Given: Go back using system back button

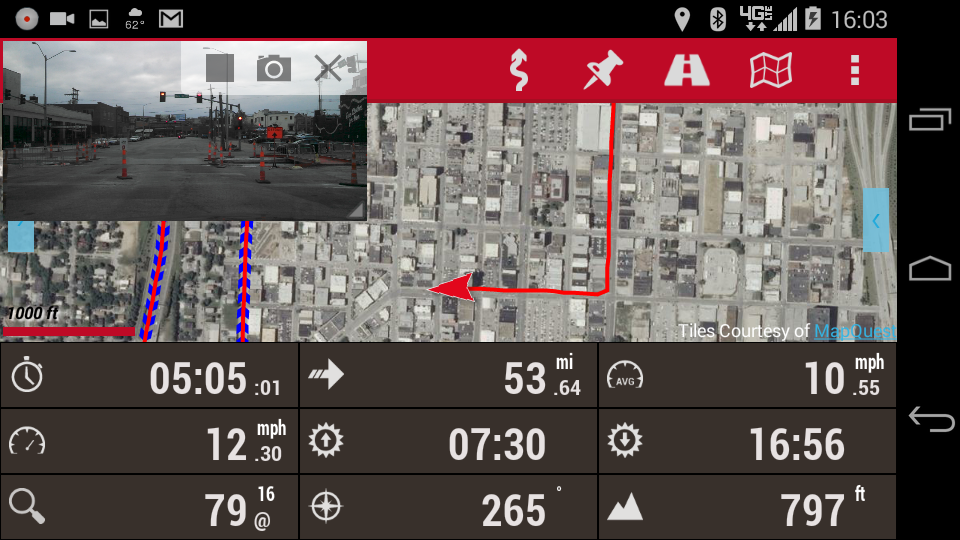Looking at the screenshot, I should [930, 419].
